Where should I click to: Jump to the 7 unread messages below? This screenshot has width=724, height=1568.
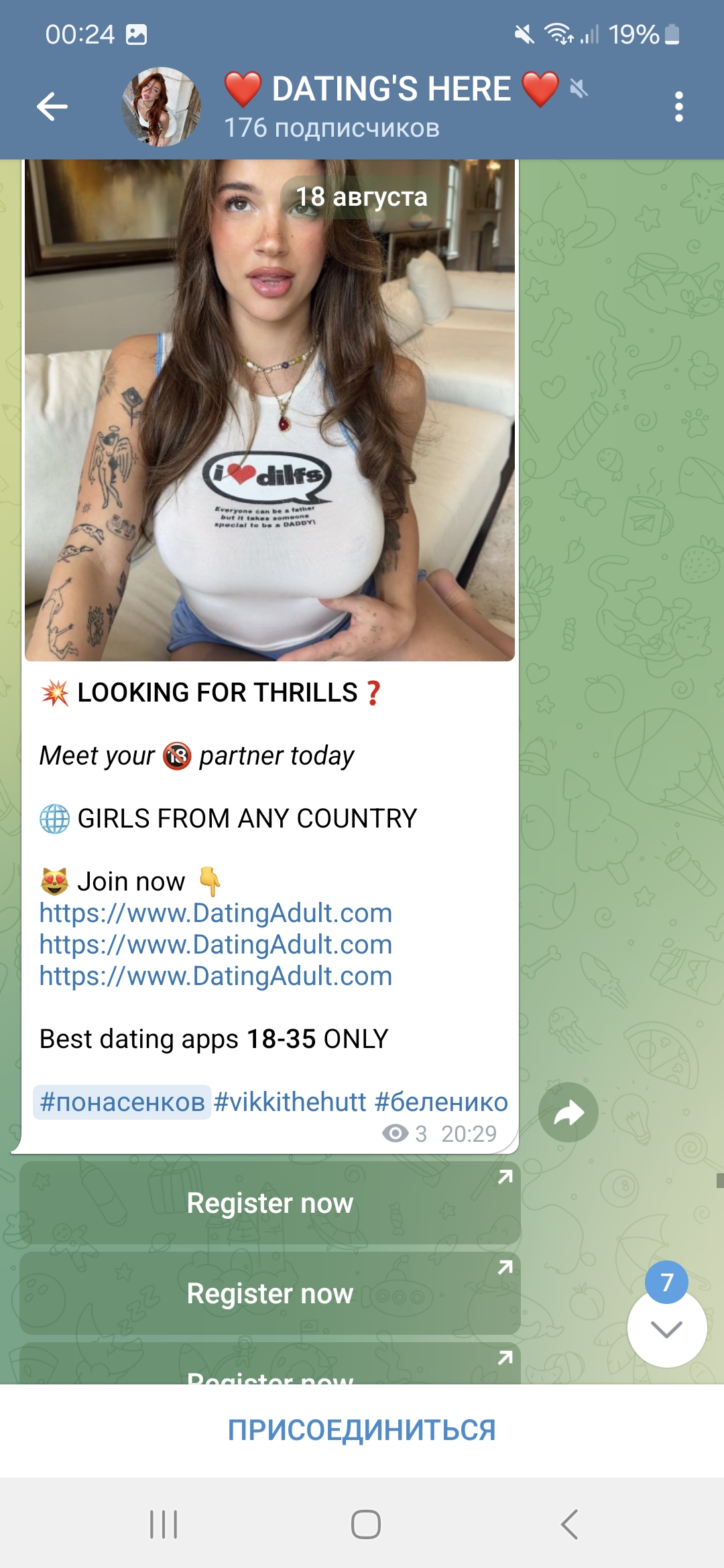[x=666, y=1327]
